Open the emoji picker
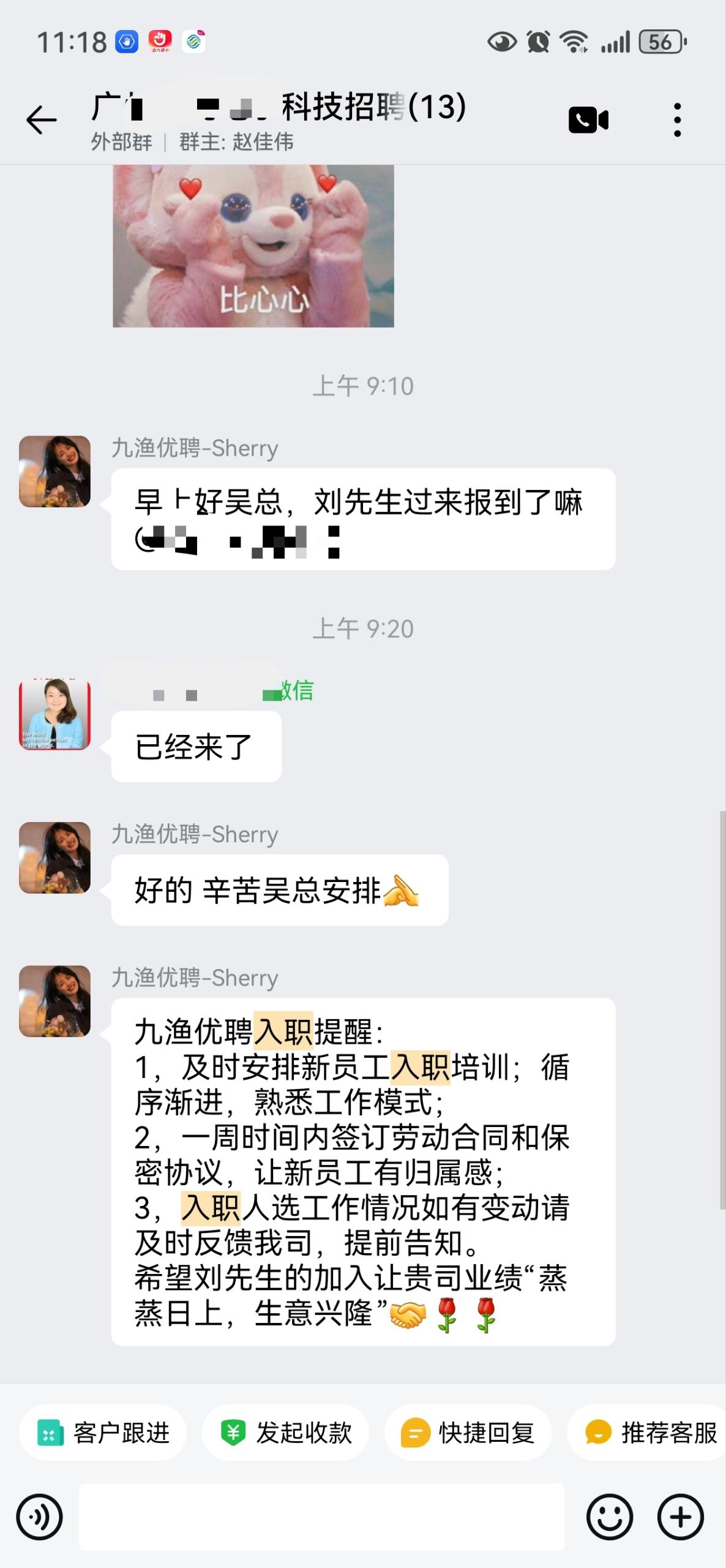726x1568 pixels. (610, 1517)
